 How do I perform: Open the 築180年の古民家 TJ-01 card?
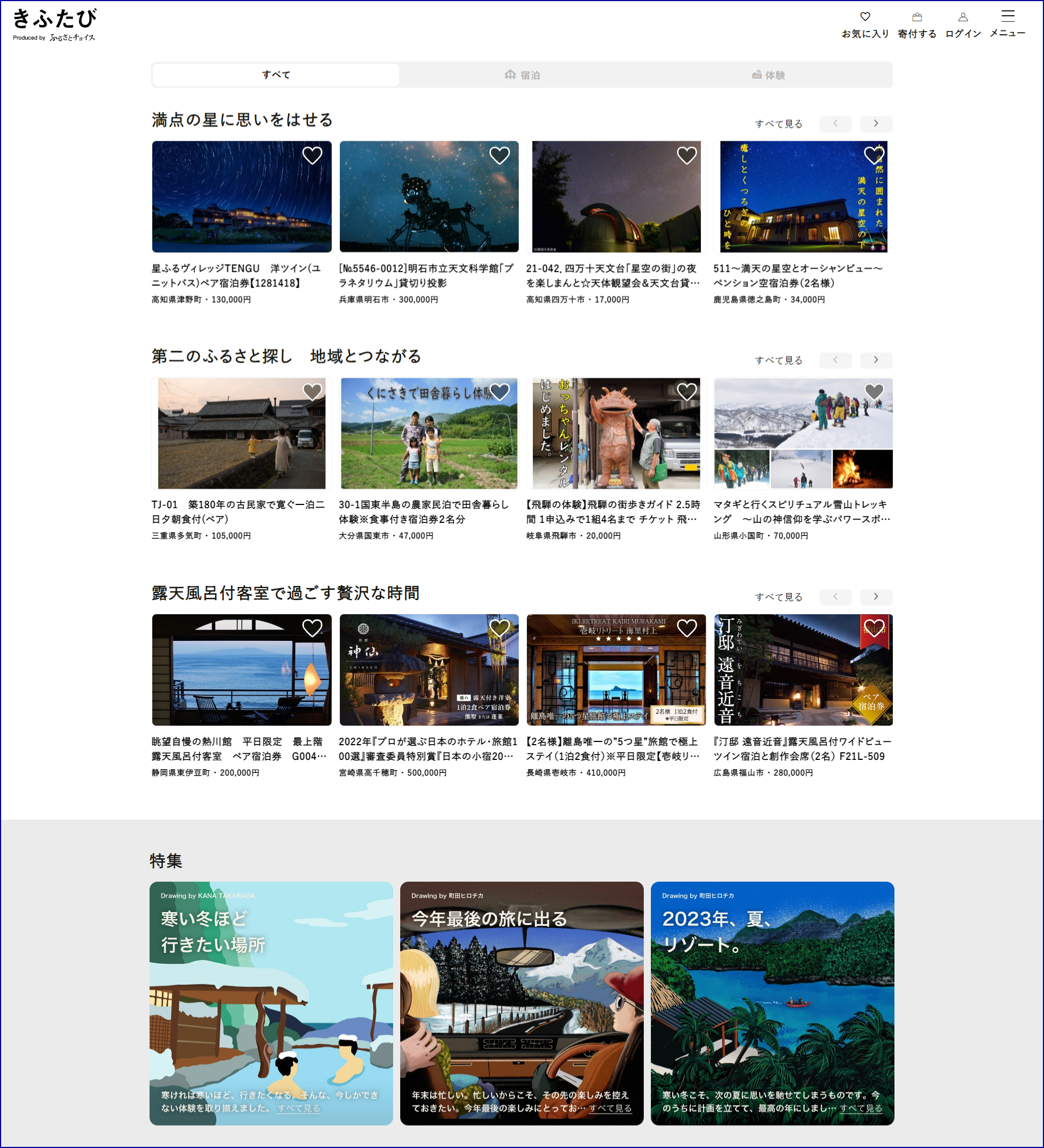(x=241, y=433)
